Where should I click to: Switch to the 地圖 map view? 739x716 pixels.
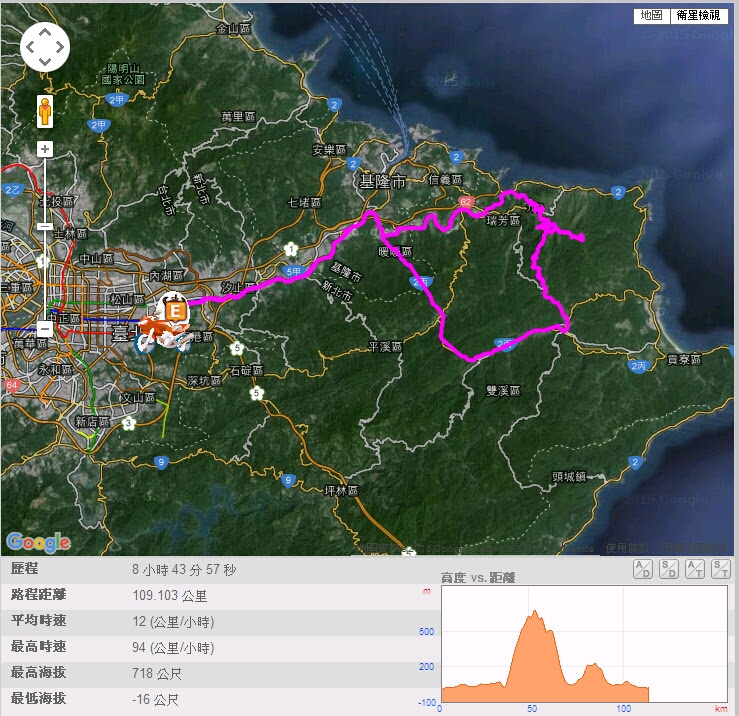pos(651,16)
